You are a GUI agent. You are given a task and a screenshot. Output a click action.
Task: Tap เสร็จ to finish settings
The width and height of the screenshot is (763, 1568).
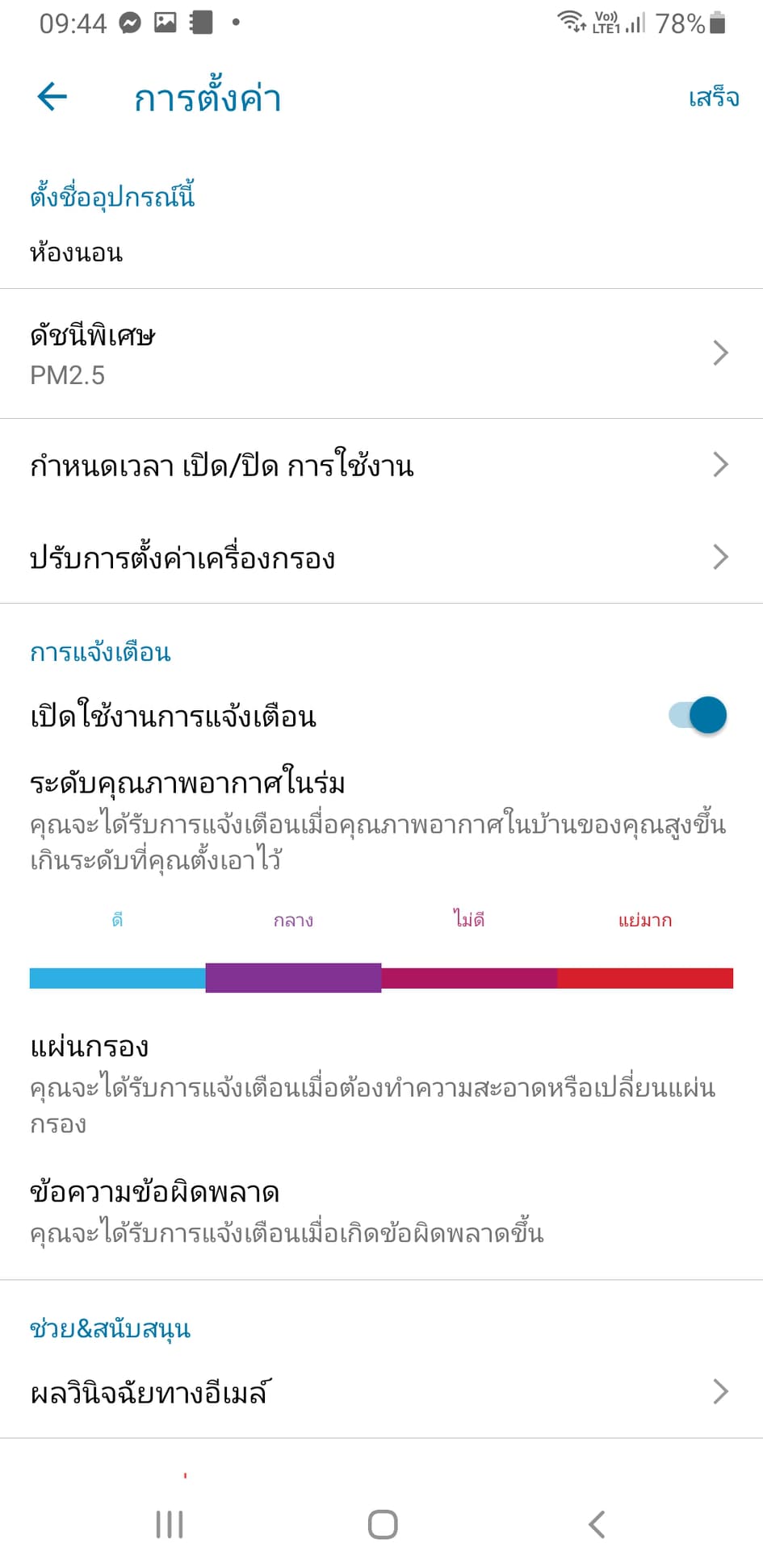tap(713, 98)
